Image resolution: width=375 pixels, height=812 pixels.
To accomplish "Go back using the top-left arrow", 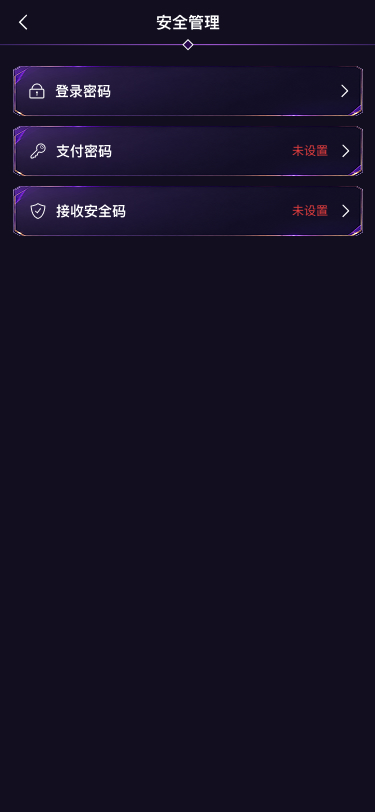I will point(23,22).
